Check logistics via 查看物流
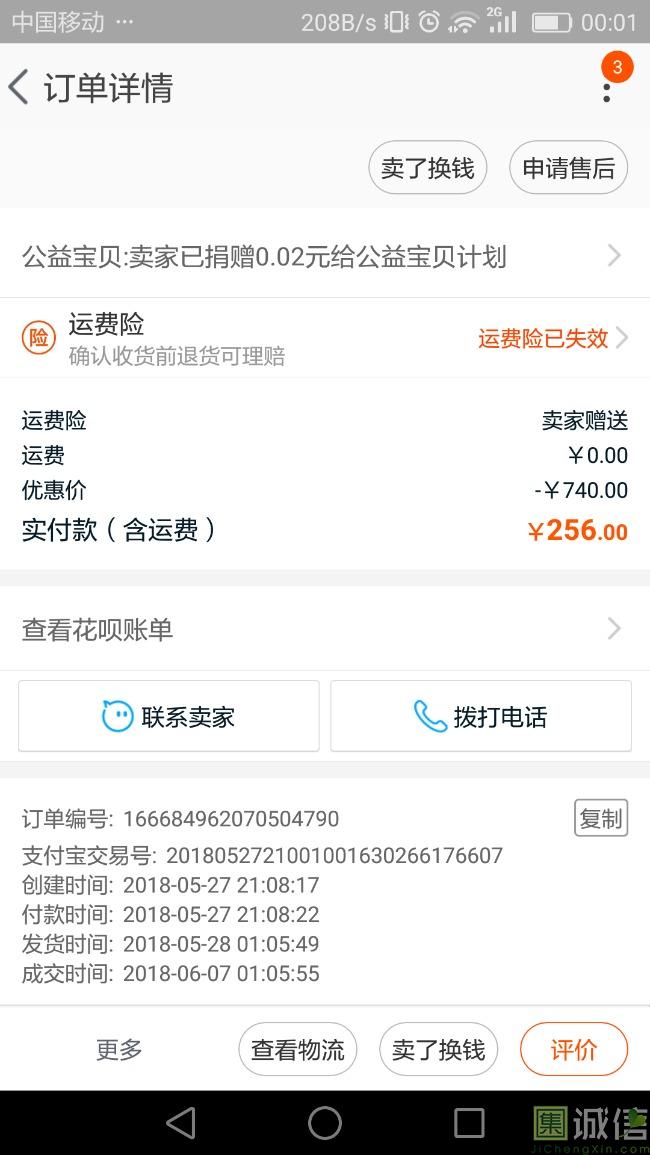Image resolution: width=650 pixels, height=1155 pixels. (298, 1049)
